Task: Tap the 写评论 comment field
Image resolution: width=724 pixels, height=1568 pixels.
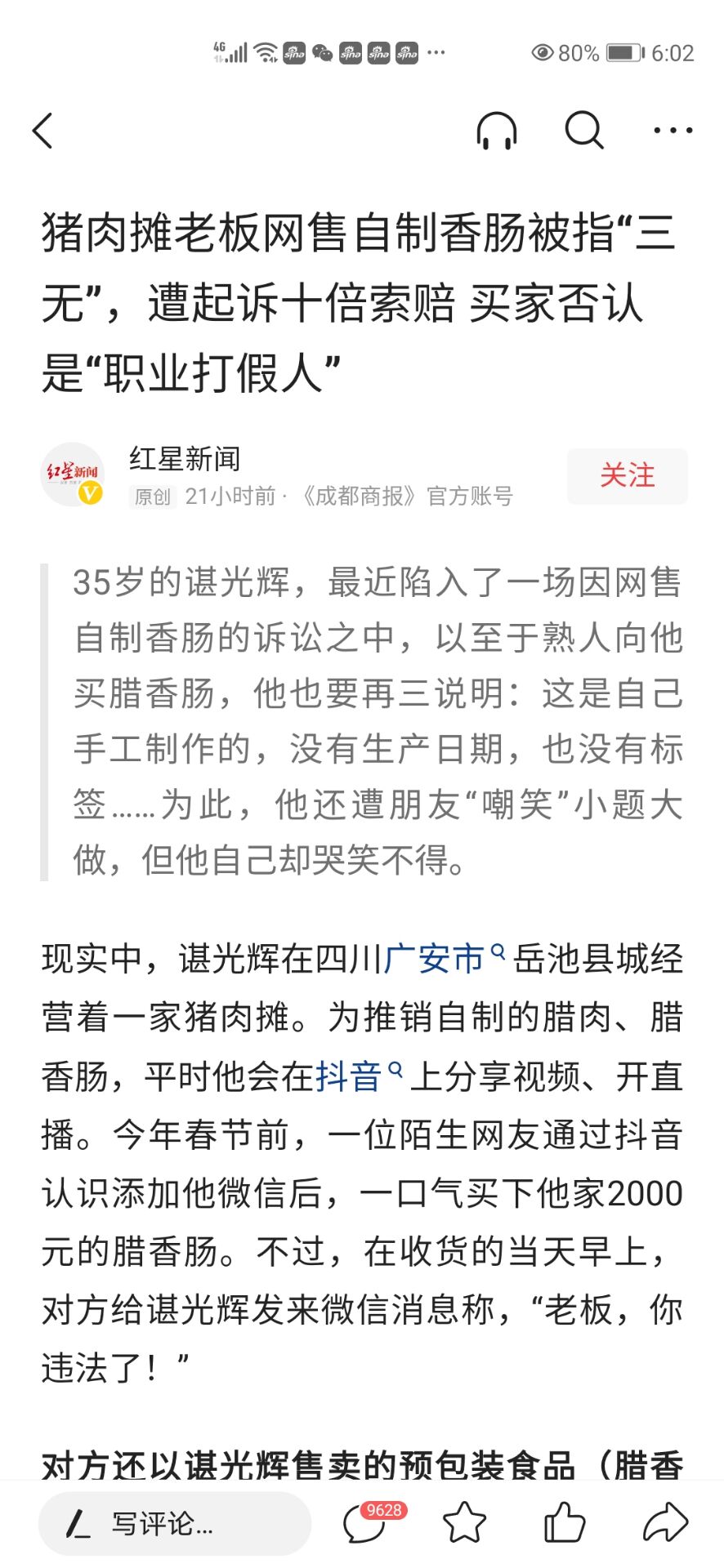Action: (x=175, y=1523)
